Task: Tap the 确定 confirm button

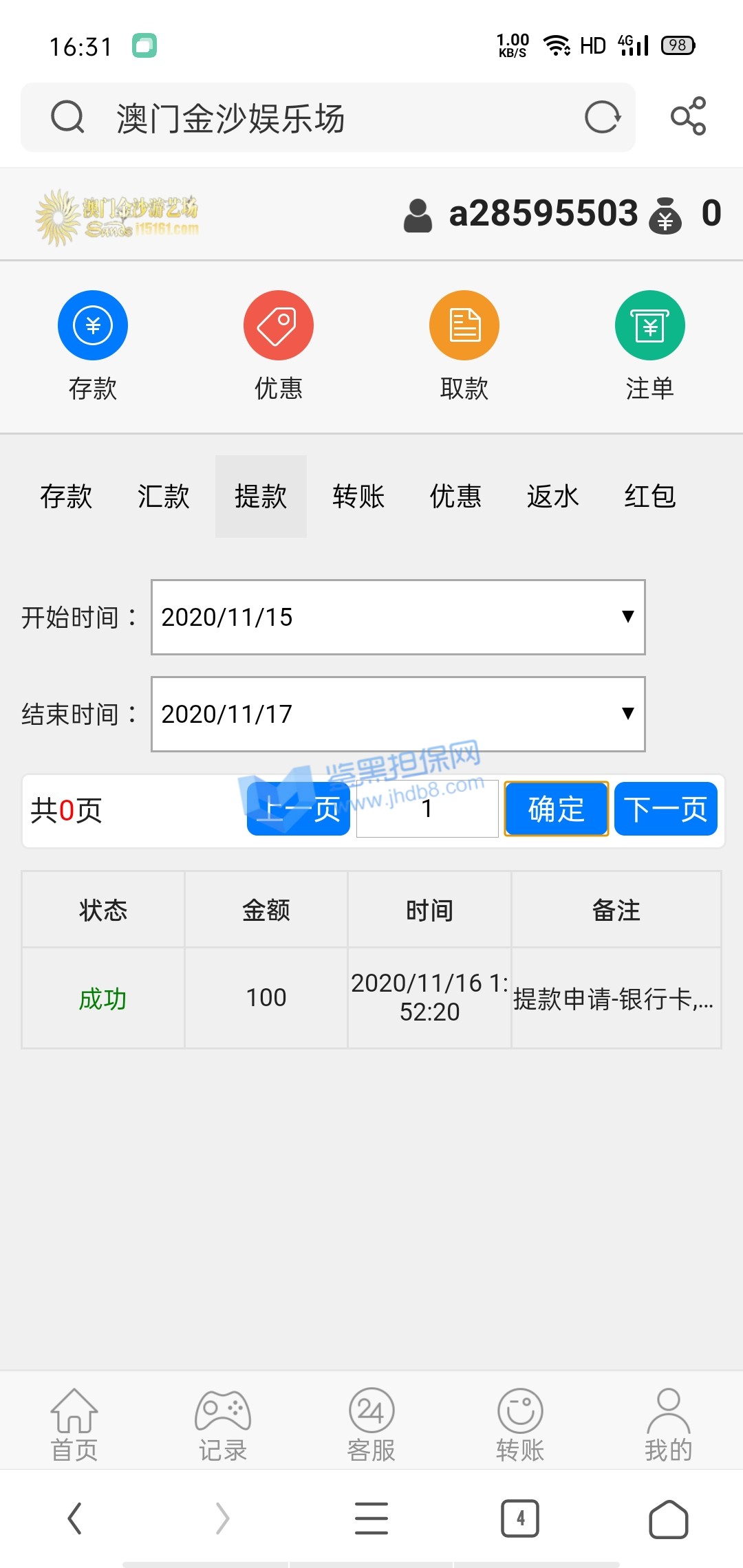Action: [556, 809]
